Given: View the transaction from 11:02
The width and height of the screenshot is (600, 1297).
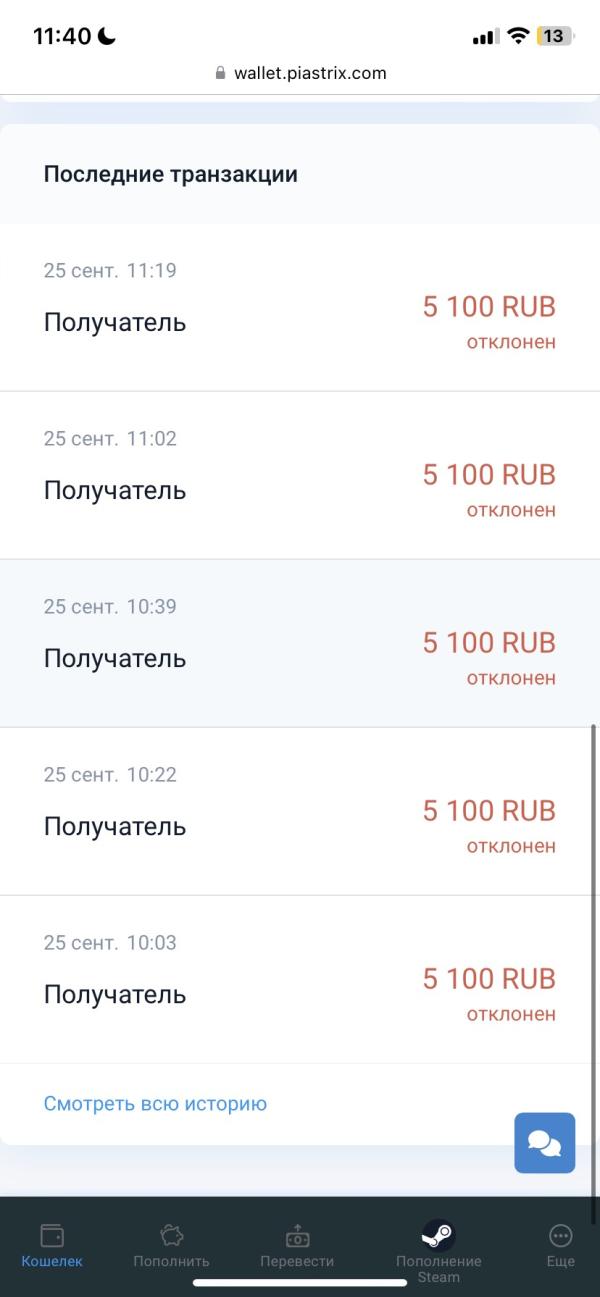Looking at the screenshot, I should (x=299, y=475).
